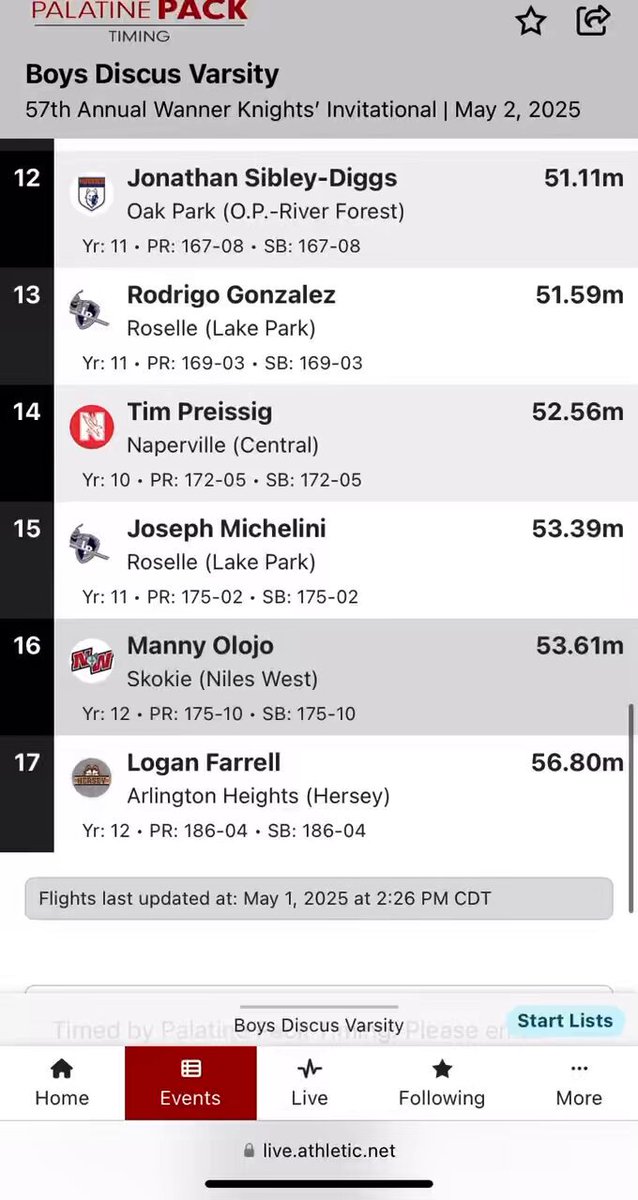Open Jonathan Sibley-Diggs' entry
Viewport: 638px width, 1200px height.
click(x=319, y=209)
